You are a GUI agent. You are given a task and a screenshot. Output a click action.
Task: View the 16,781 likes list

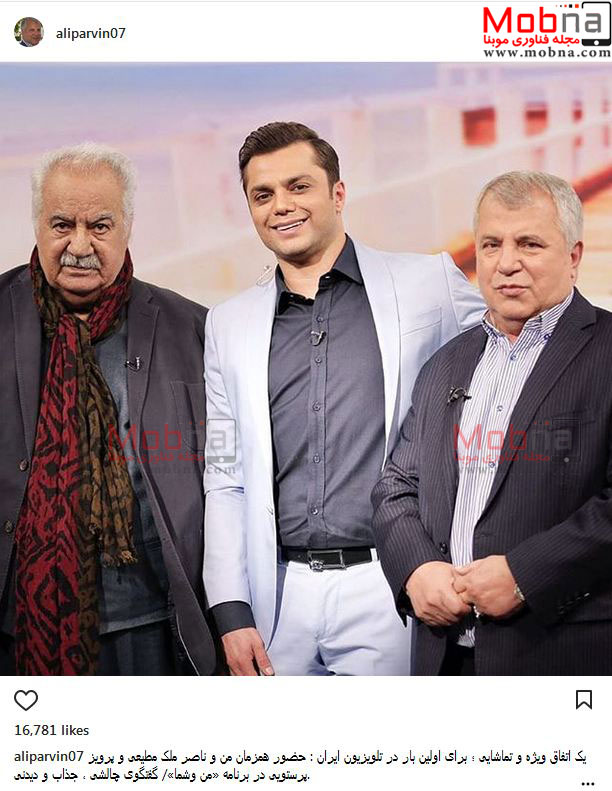coord(50,731)
